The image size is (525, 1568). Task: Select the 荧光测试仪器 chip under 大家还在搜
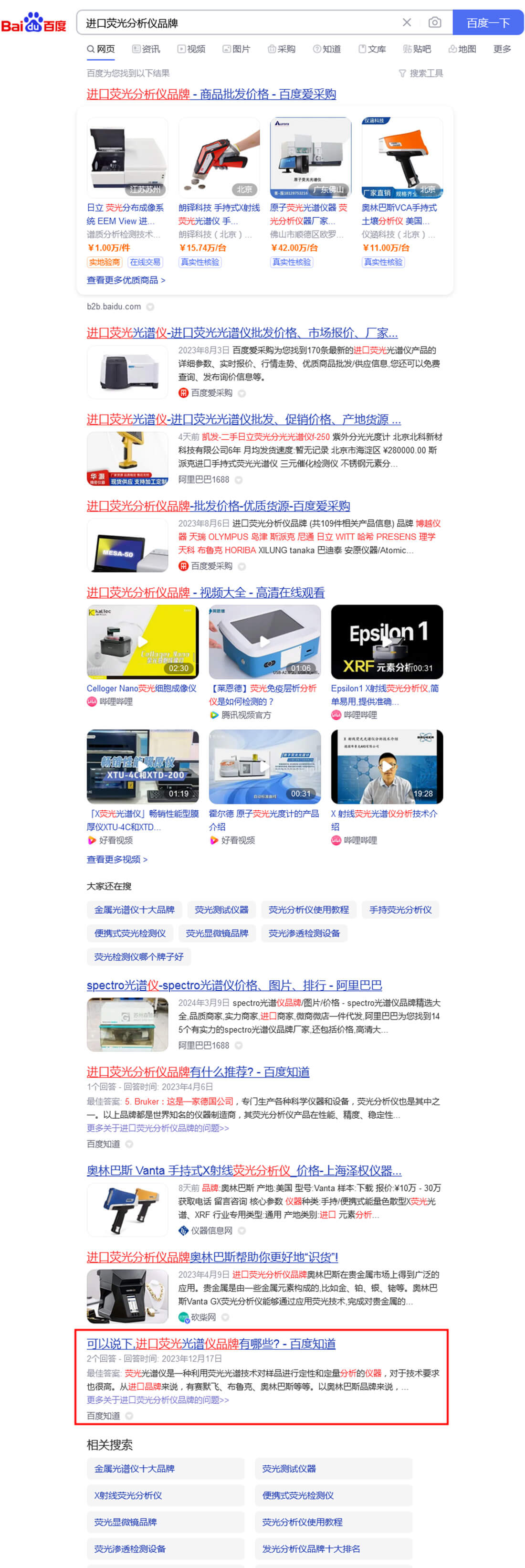coord(221,910)
